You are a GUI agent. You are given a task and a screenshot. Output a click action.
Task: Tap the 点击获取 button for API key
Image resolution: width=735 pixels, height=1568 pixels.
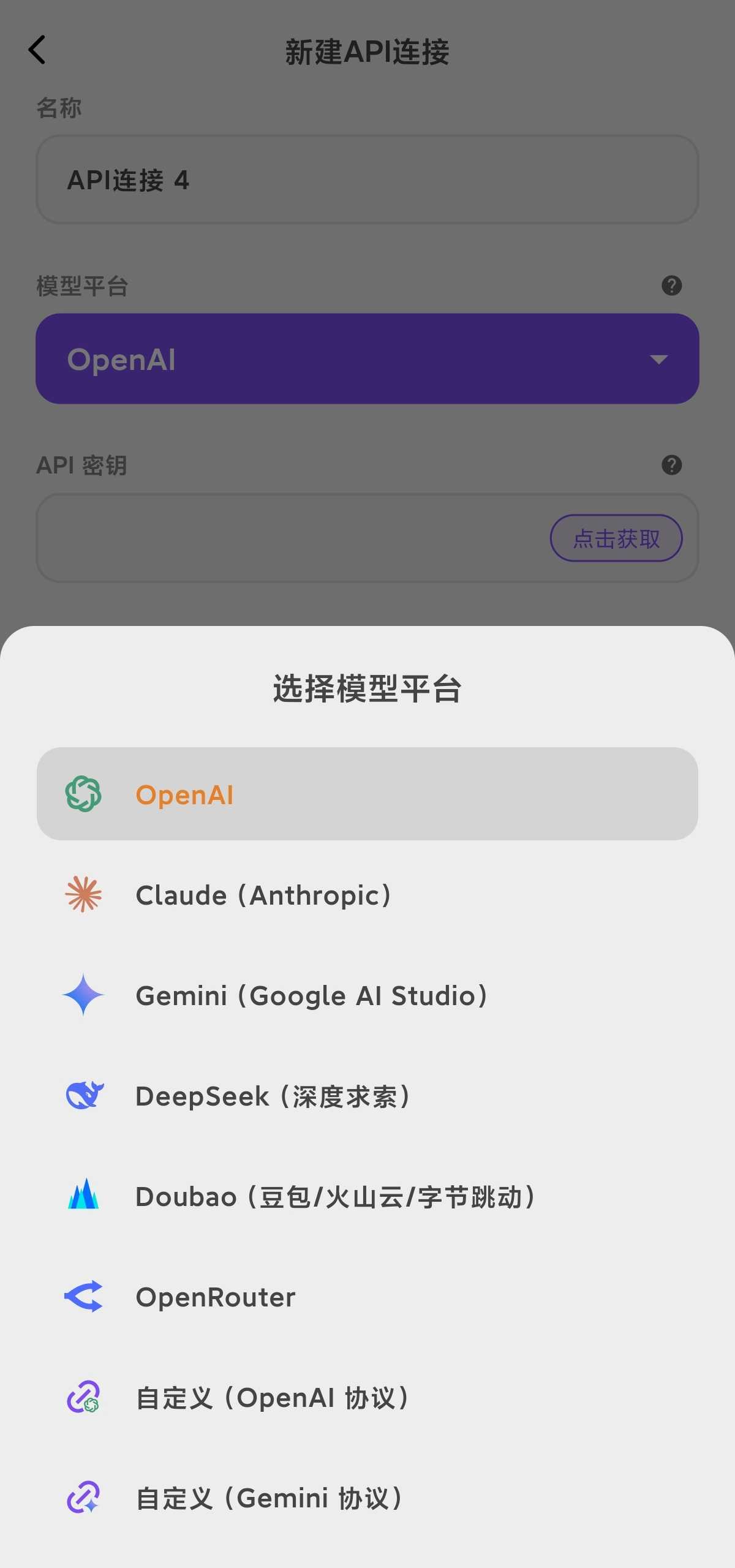tap(616, 538)
